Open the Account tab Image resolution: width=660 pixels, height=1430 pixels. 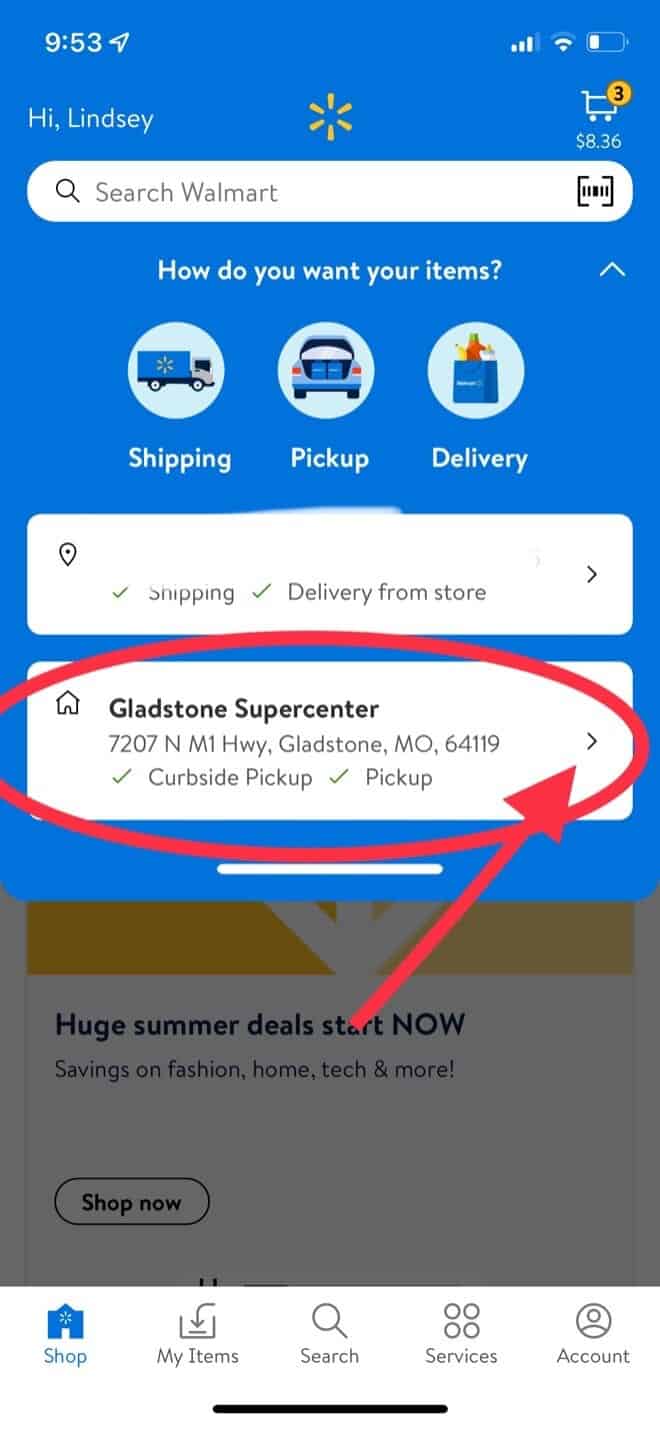click(593, 1335)
